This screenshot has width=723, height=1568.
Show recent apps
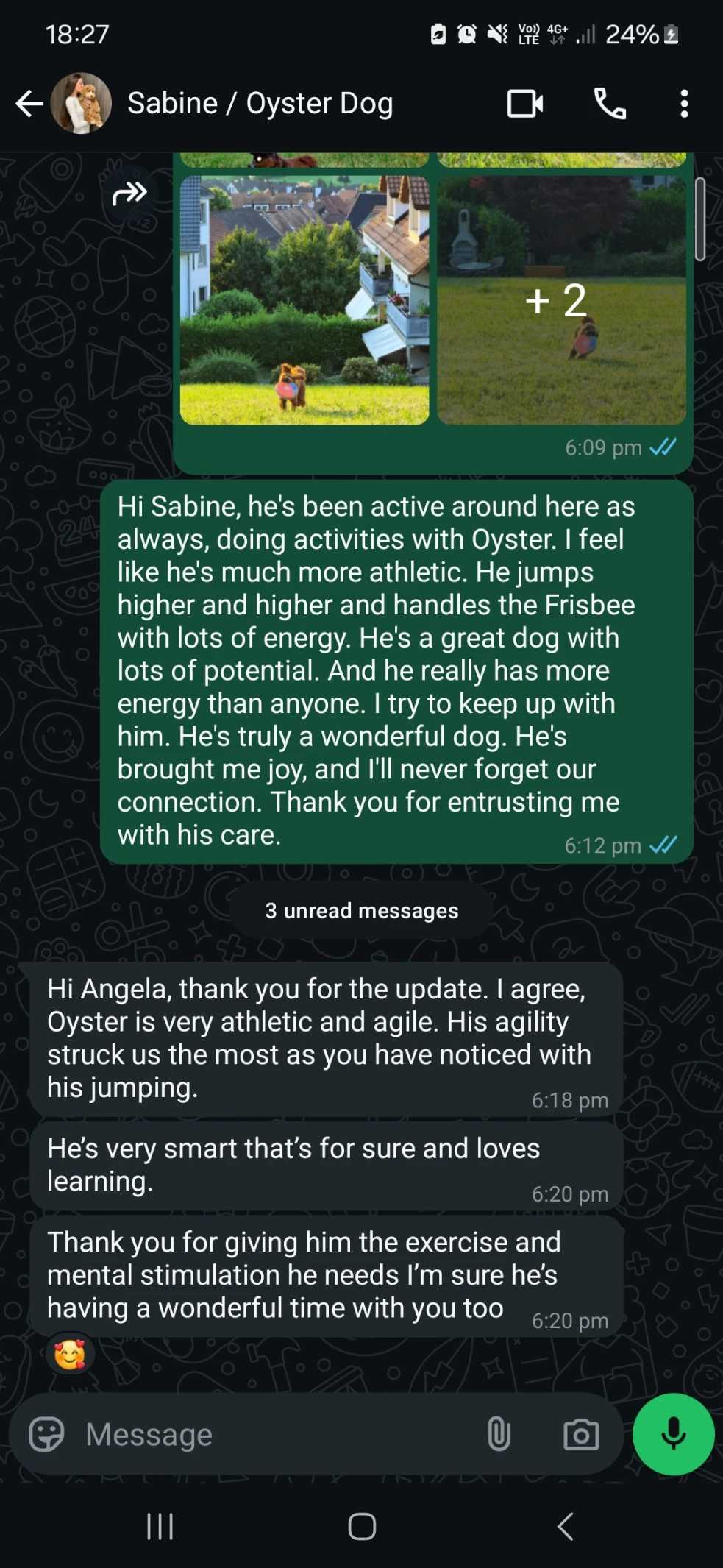pos(160,1527)
